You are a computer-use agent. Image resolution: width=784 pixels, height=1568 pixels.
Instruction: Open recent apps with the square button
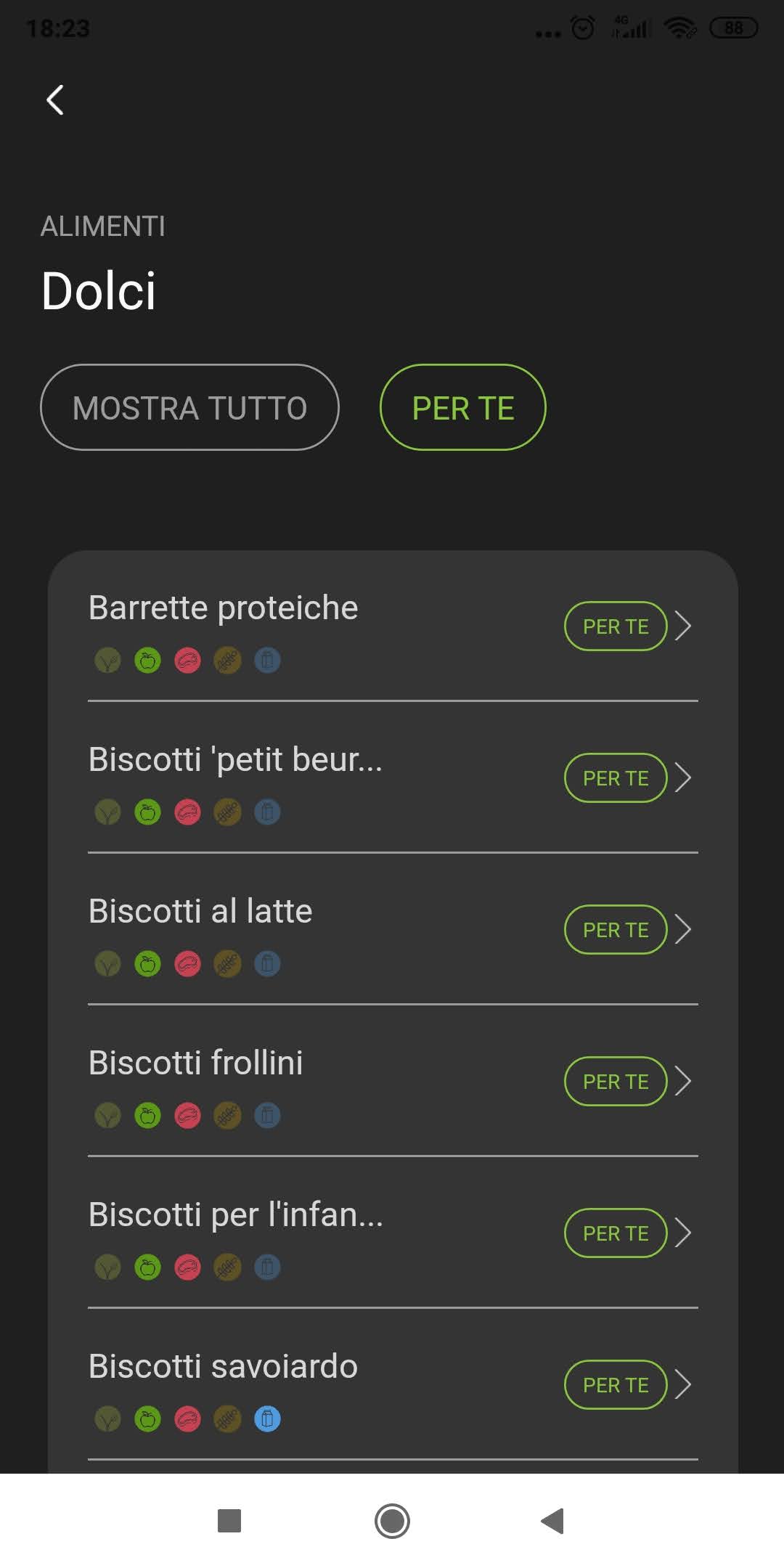(x=229, y=1521)
